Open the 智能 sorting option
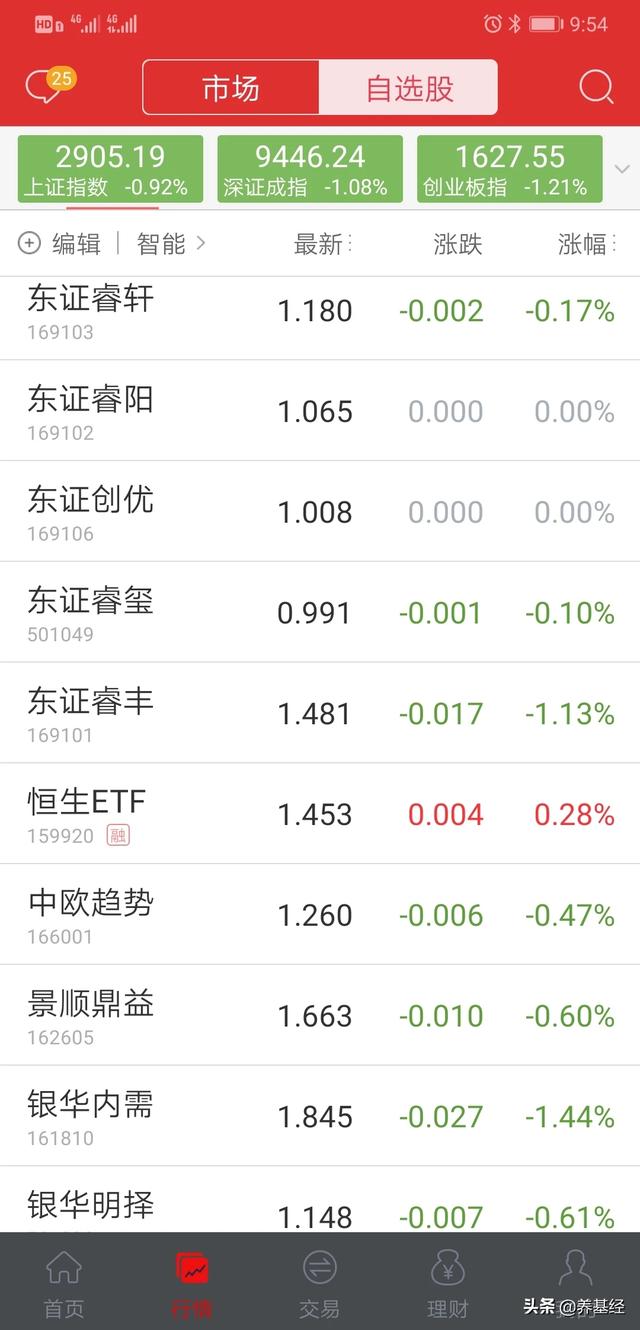 coord(171,243)
